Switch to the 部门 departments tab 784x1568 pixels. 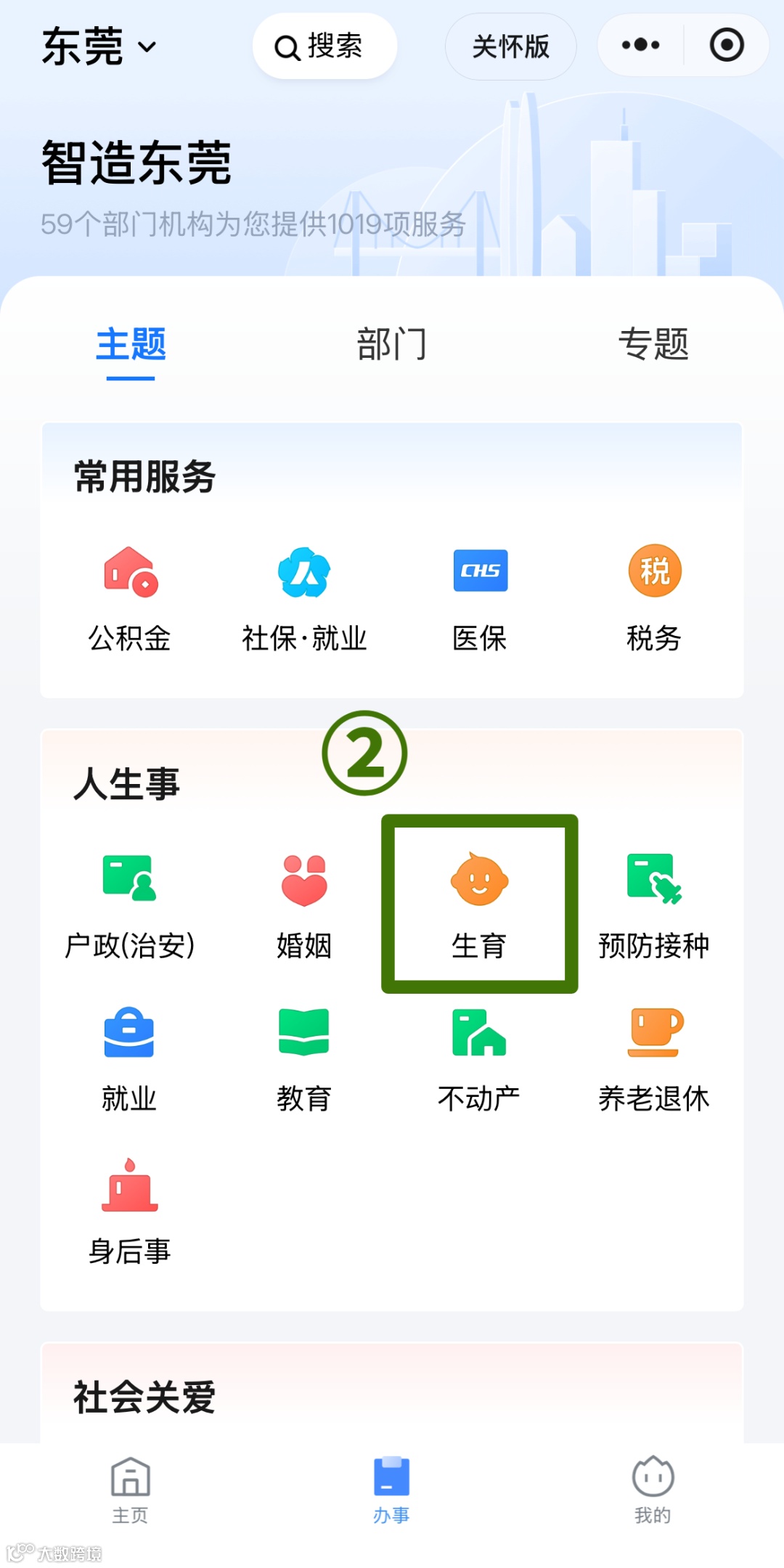tap(392, 346)
